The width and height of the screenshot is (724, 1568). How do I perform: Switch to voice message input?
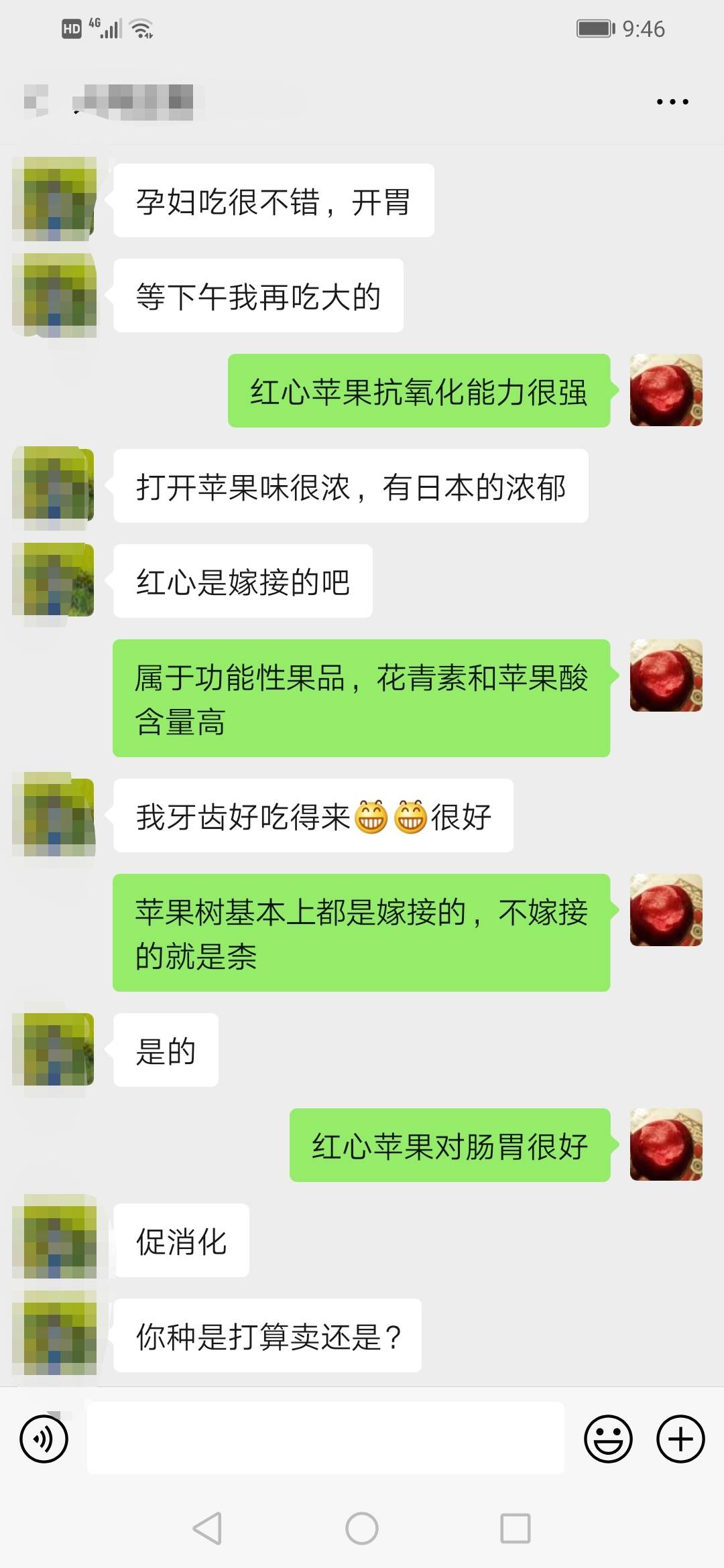44,1439
